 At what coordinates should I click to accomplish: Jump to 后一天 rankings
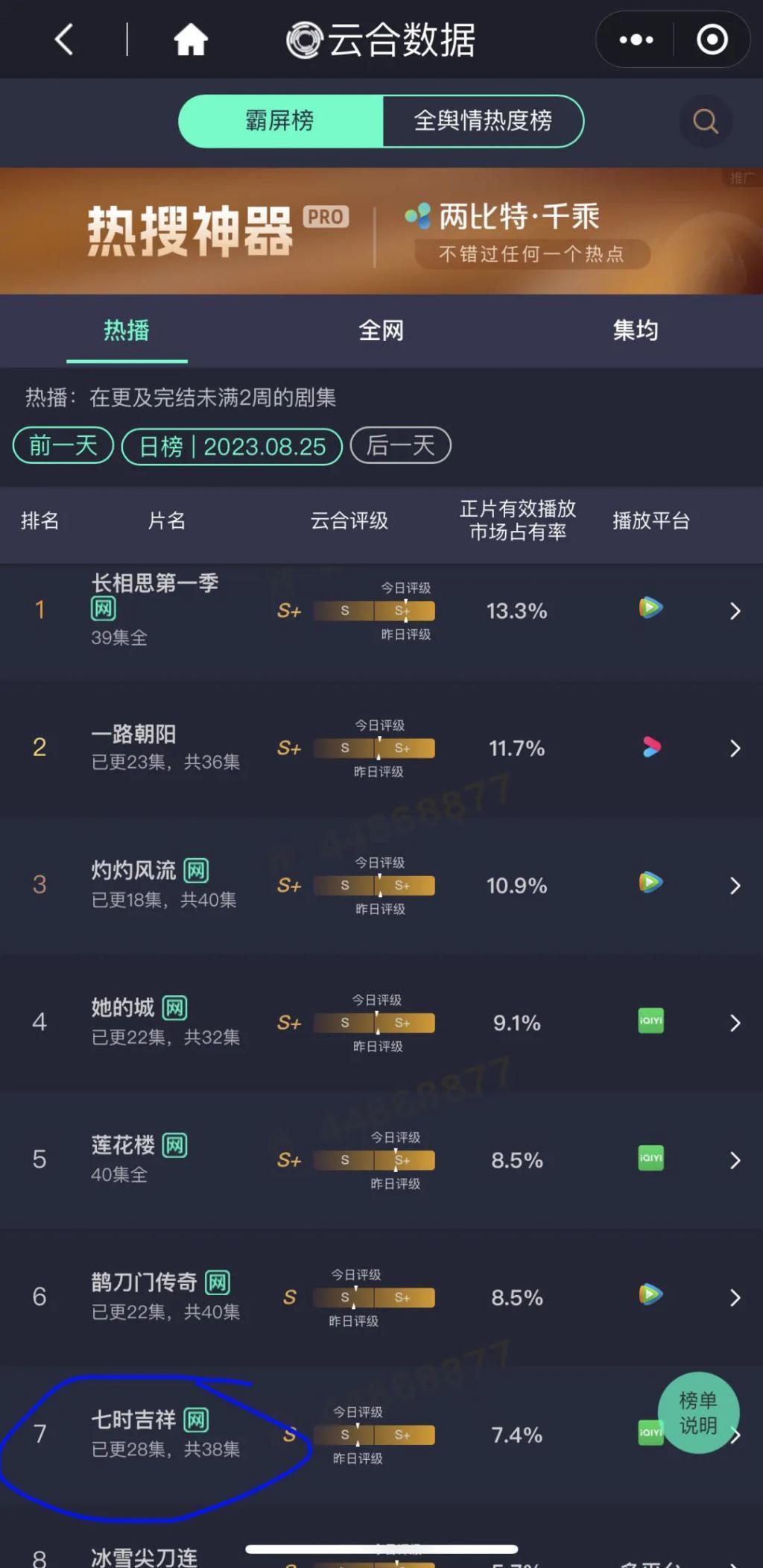[x=401, y=446]
